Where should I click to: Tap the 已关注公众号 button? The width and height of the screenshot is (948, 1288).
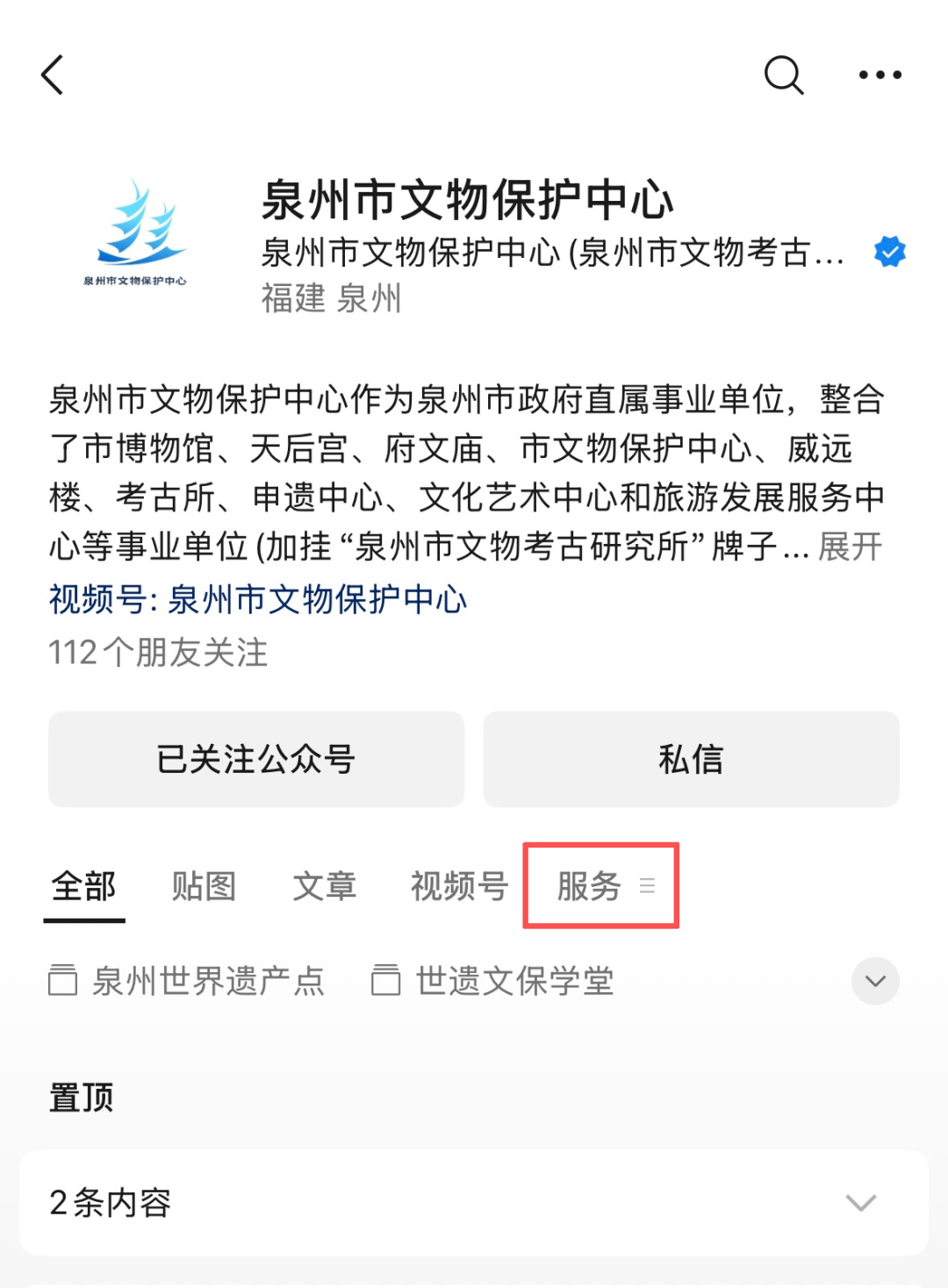click(x=256, y=759)
